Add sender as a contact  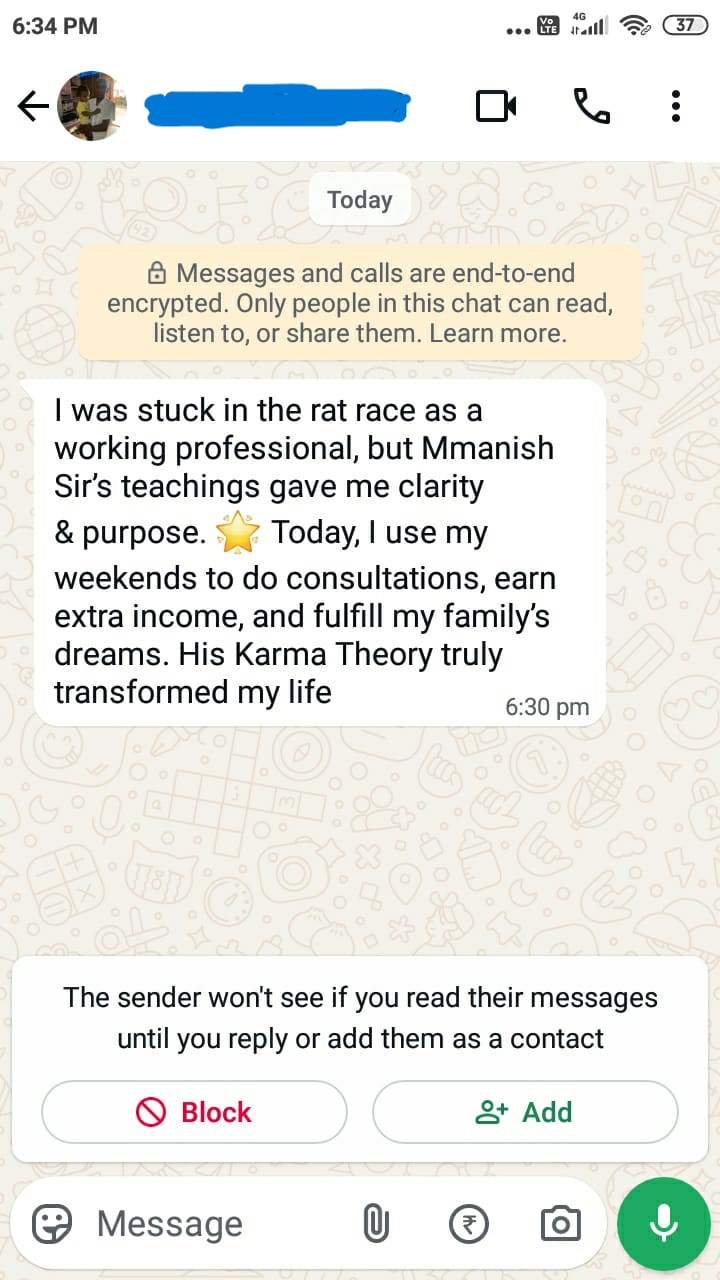(x=525, y=1112)
